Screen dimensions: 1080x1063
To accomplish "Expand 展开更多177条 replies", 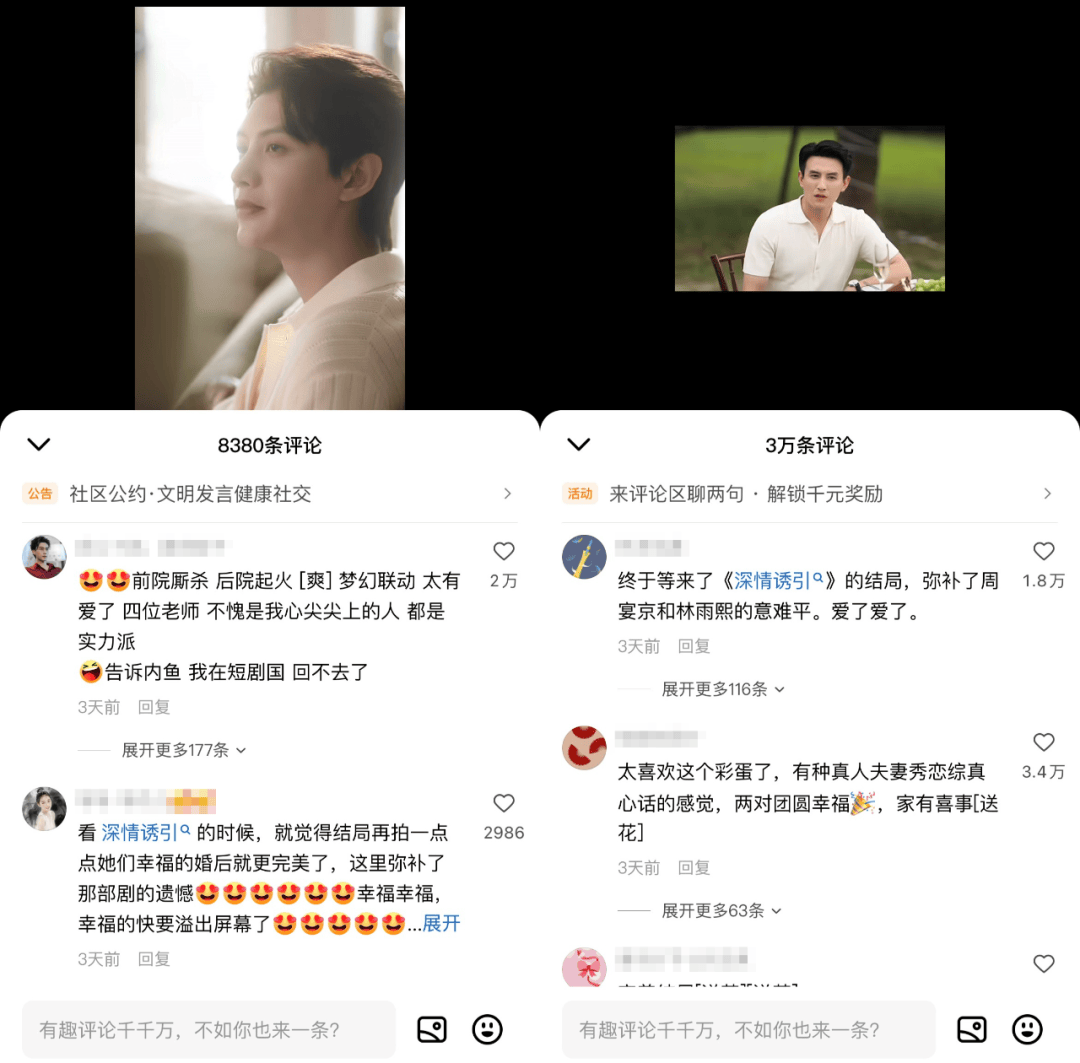I will pyautogui.click(x=183, y=750).
